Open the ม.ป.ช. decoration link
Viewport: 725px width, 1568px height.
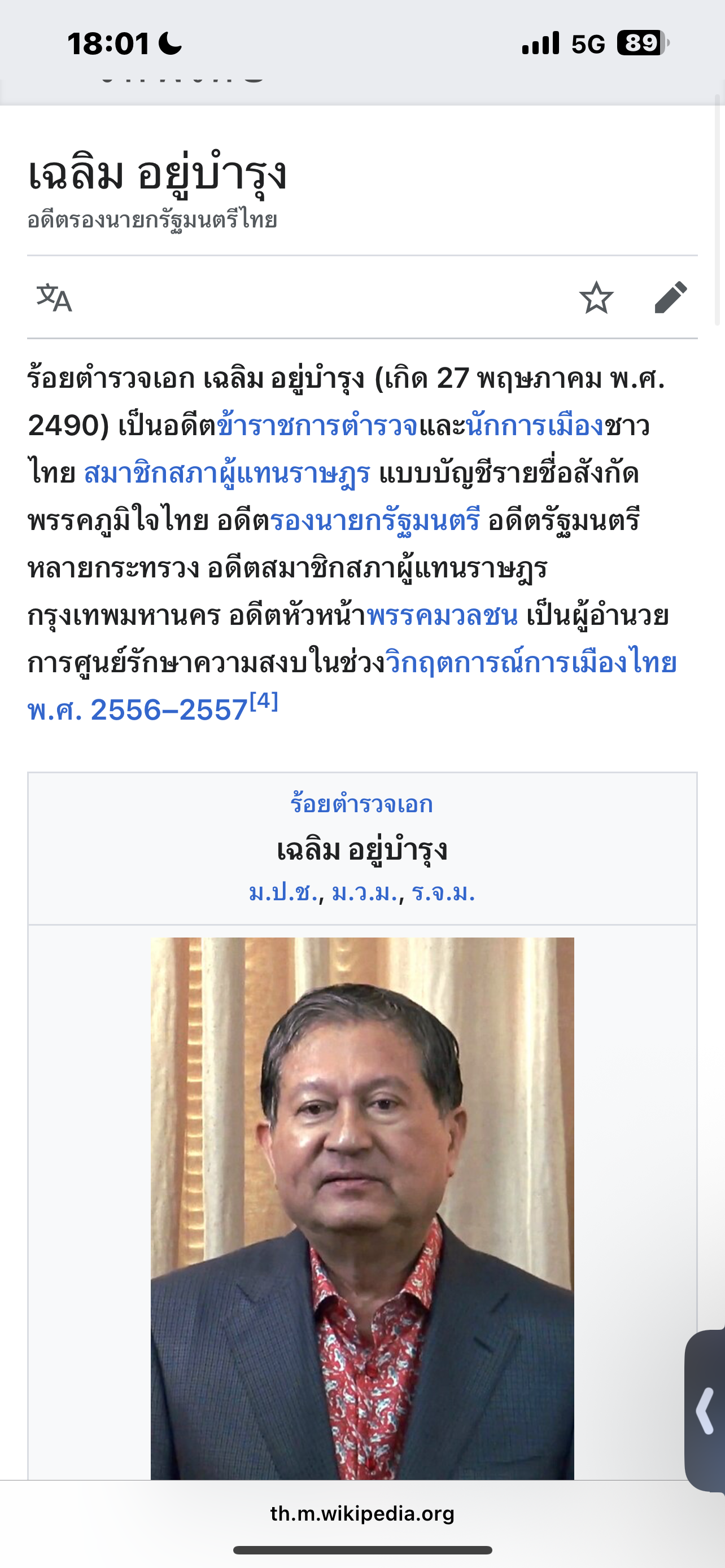283,892
